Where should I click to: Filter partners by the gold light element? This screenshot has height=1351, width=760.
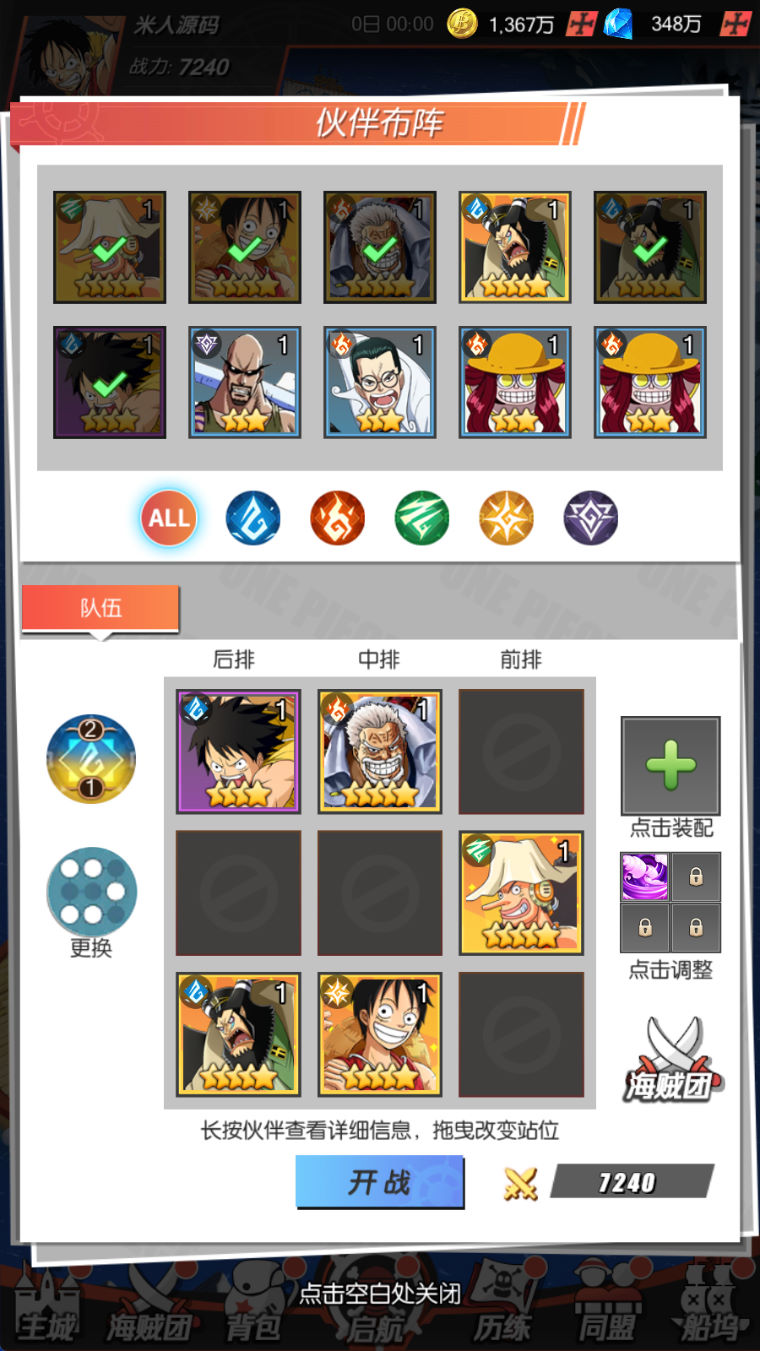(x=506, y=518)
